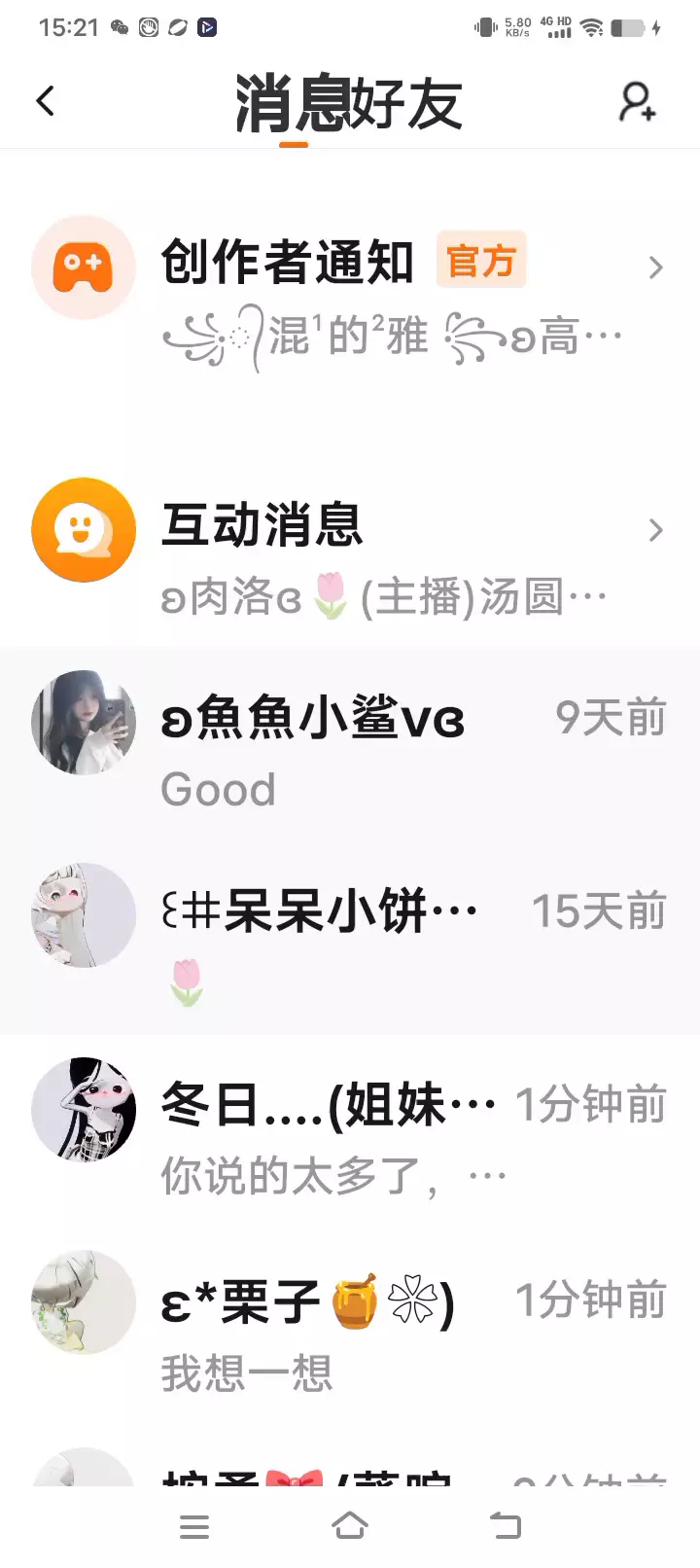Tap the system home button

coord(350,1526)
